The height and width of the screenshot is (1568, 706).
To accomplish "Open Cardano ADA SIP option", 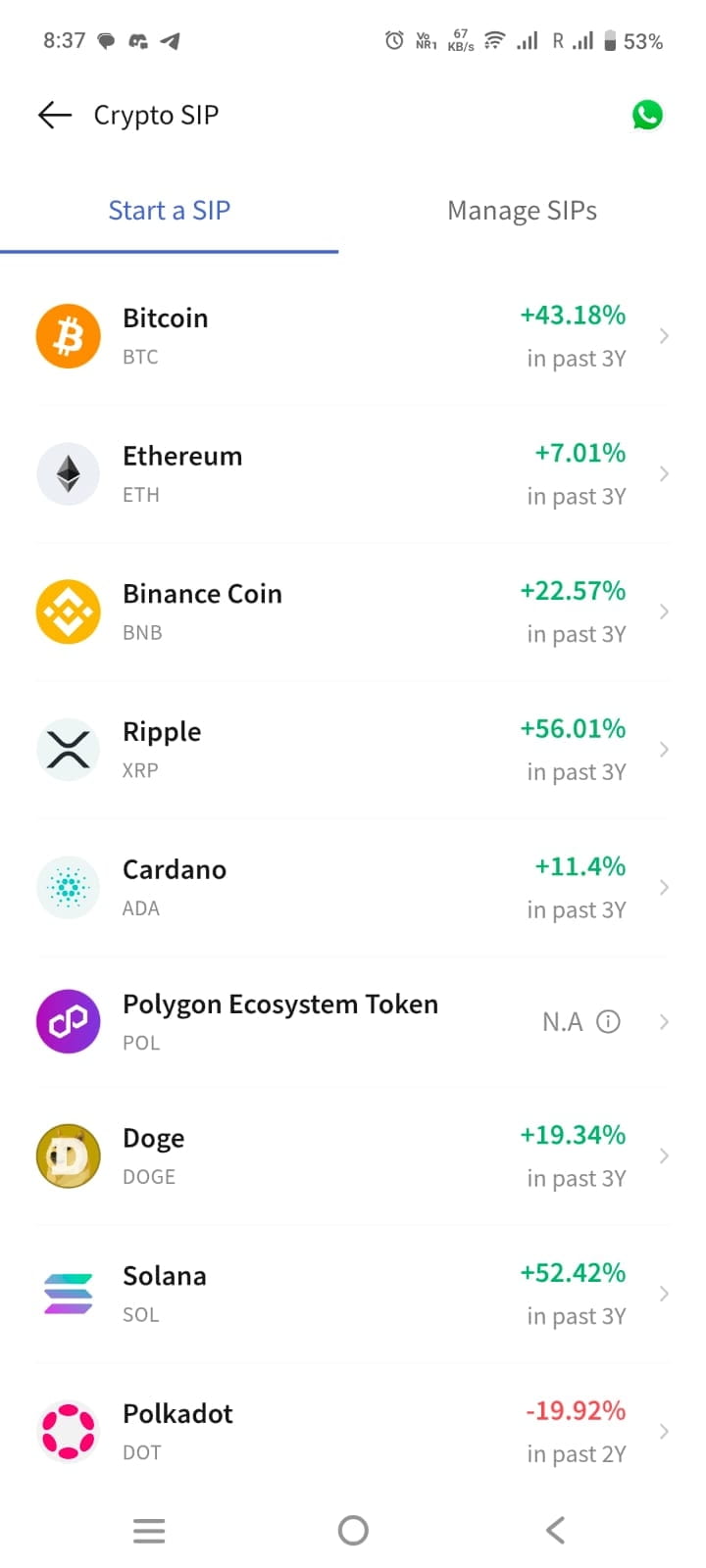I will click(351, 888).
